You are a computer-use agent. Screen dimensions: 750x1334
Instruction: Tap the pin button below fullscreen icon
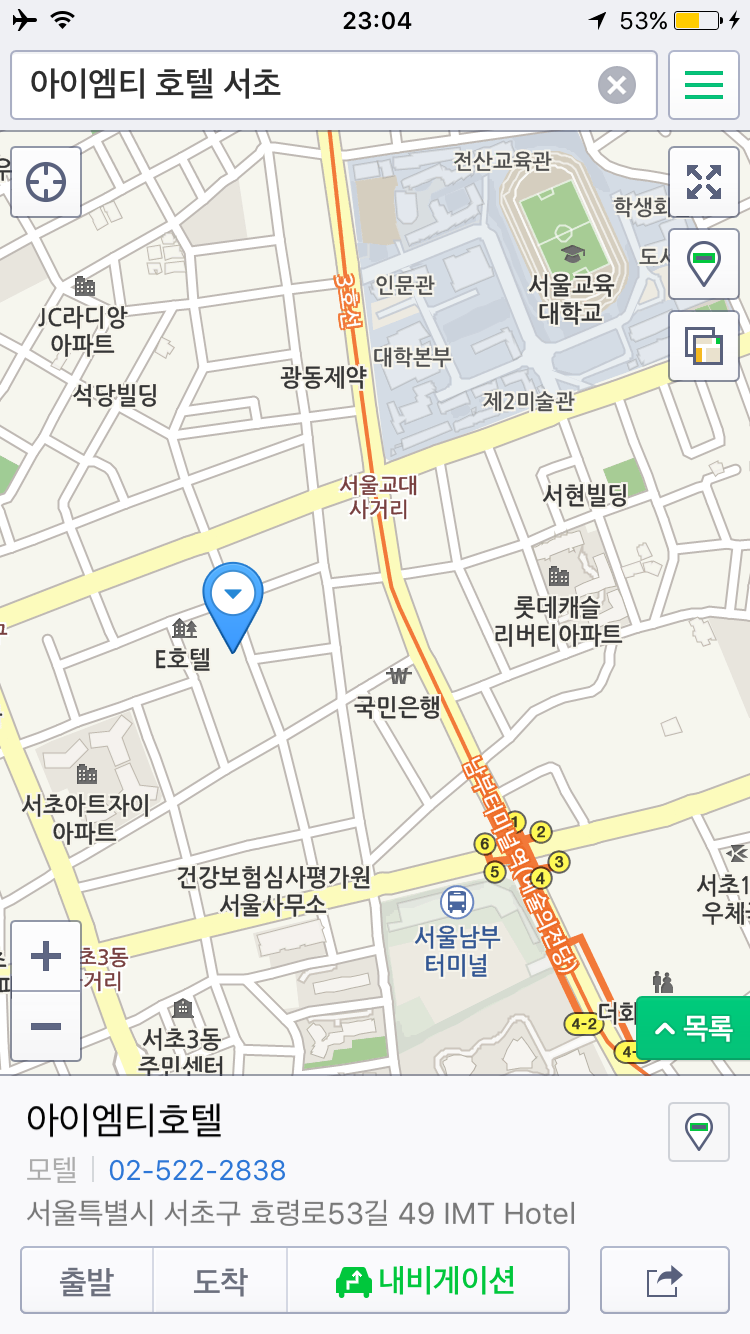click(x=704, y=264)
